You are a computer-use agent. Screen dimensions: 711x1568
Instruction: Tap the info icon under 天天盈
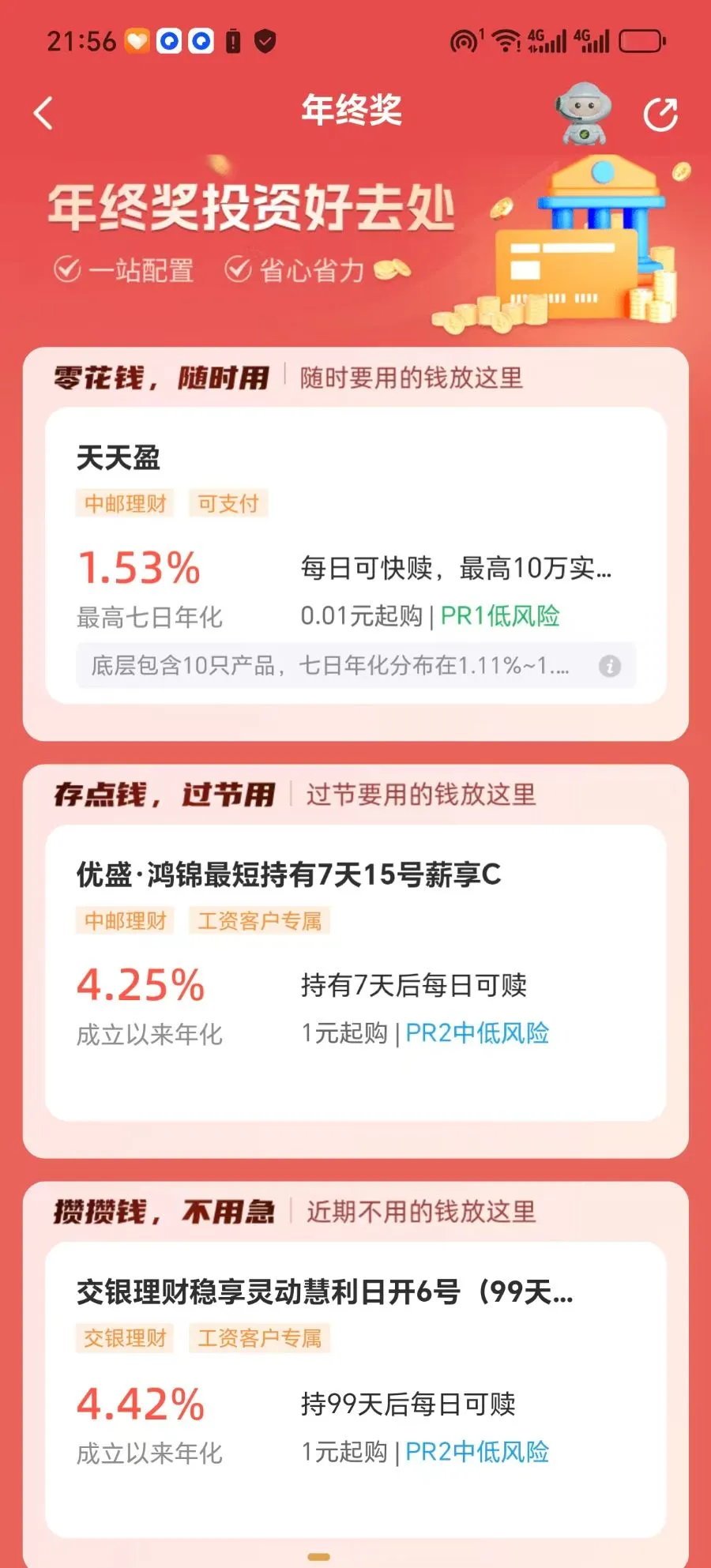click(609, 666)
